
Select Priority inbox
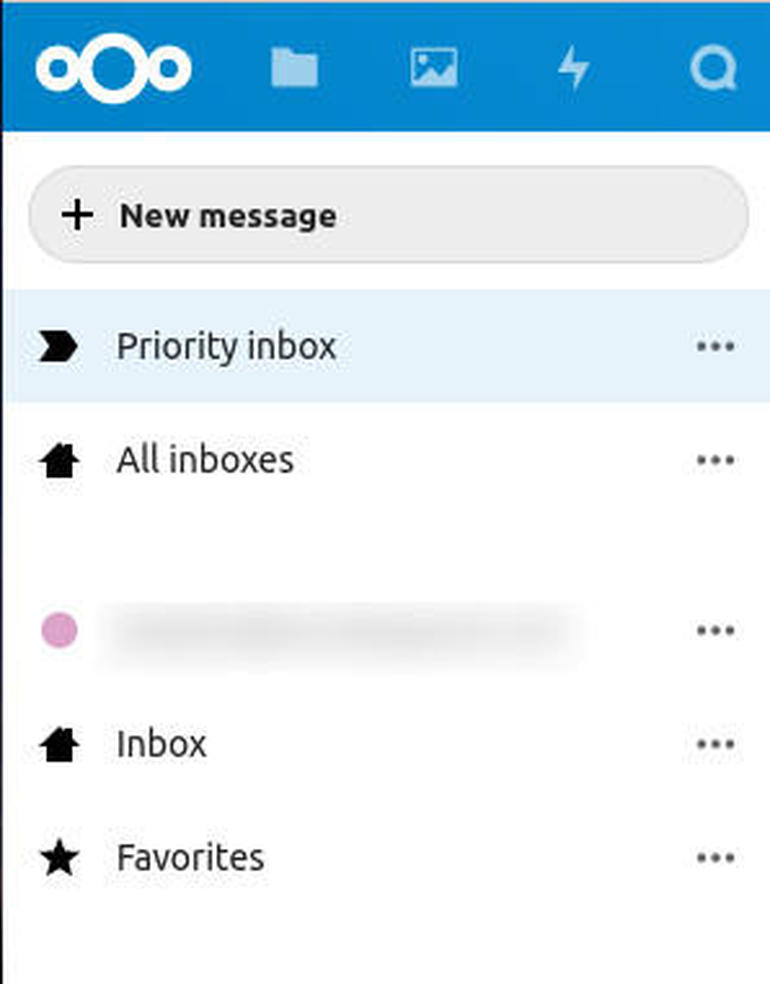pyautogui.click(x=227, y=347)
